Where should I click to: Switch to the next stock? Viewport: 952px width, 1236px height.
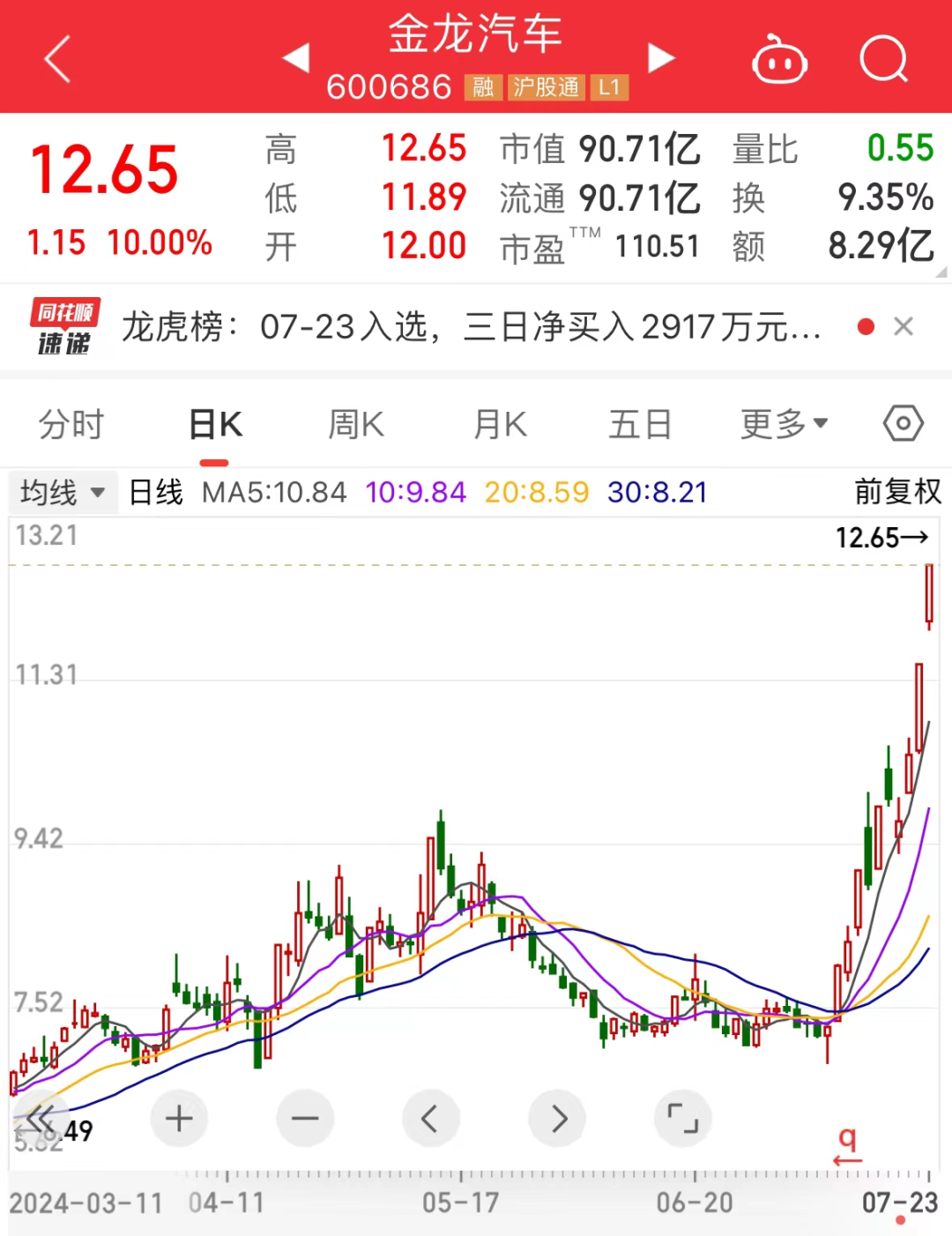tap(661, 58)
